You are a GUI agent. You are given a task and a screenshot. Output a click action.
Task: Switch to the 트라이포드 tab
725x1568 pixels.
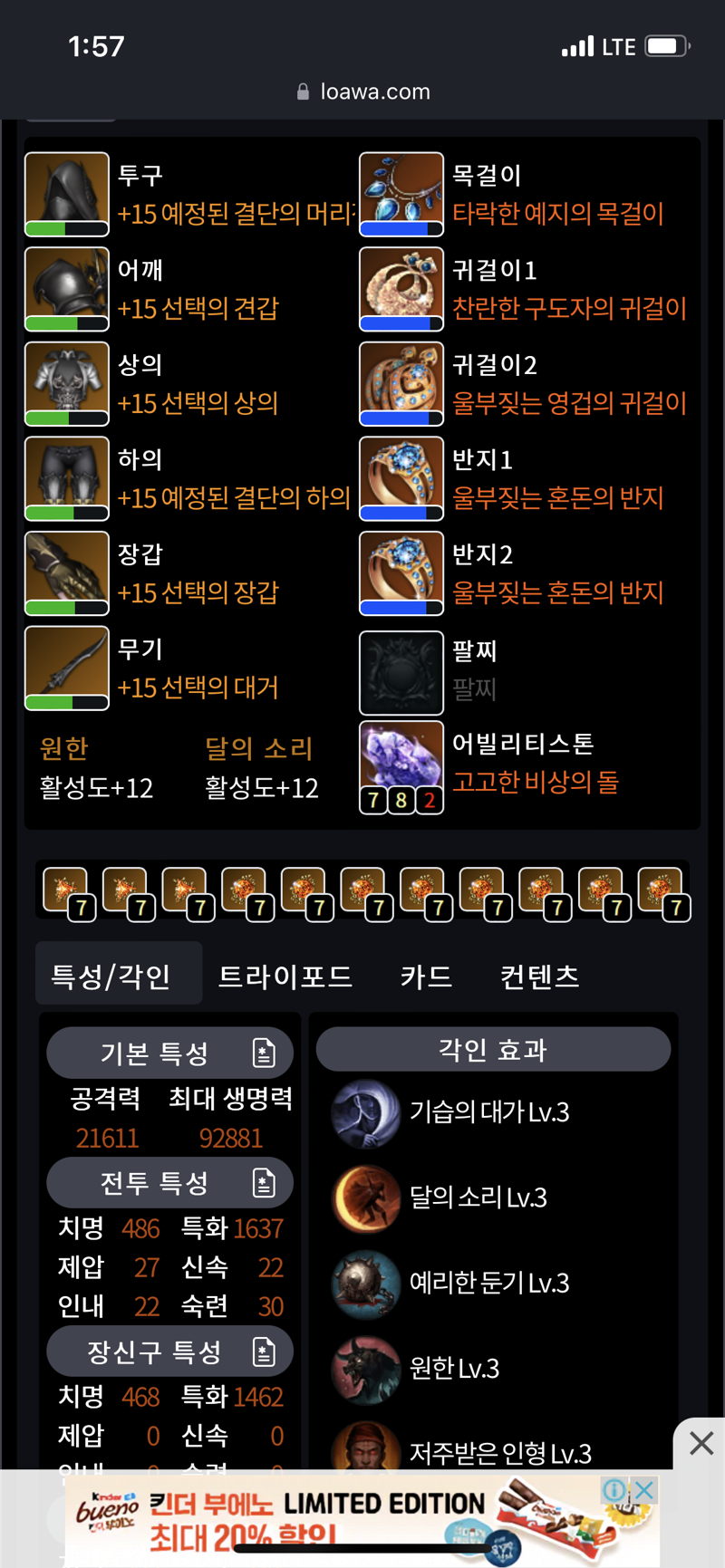pyautogui.click(x=285, y=976)
